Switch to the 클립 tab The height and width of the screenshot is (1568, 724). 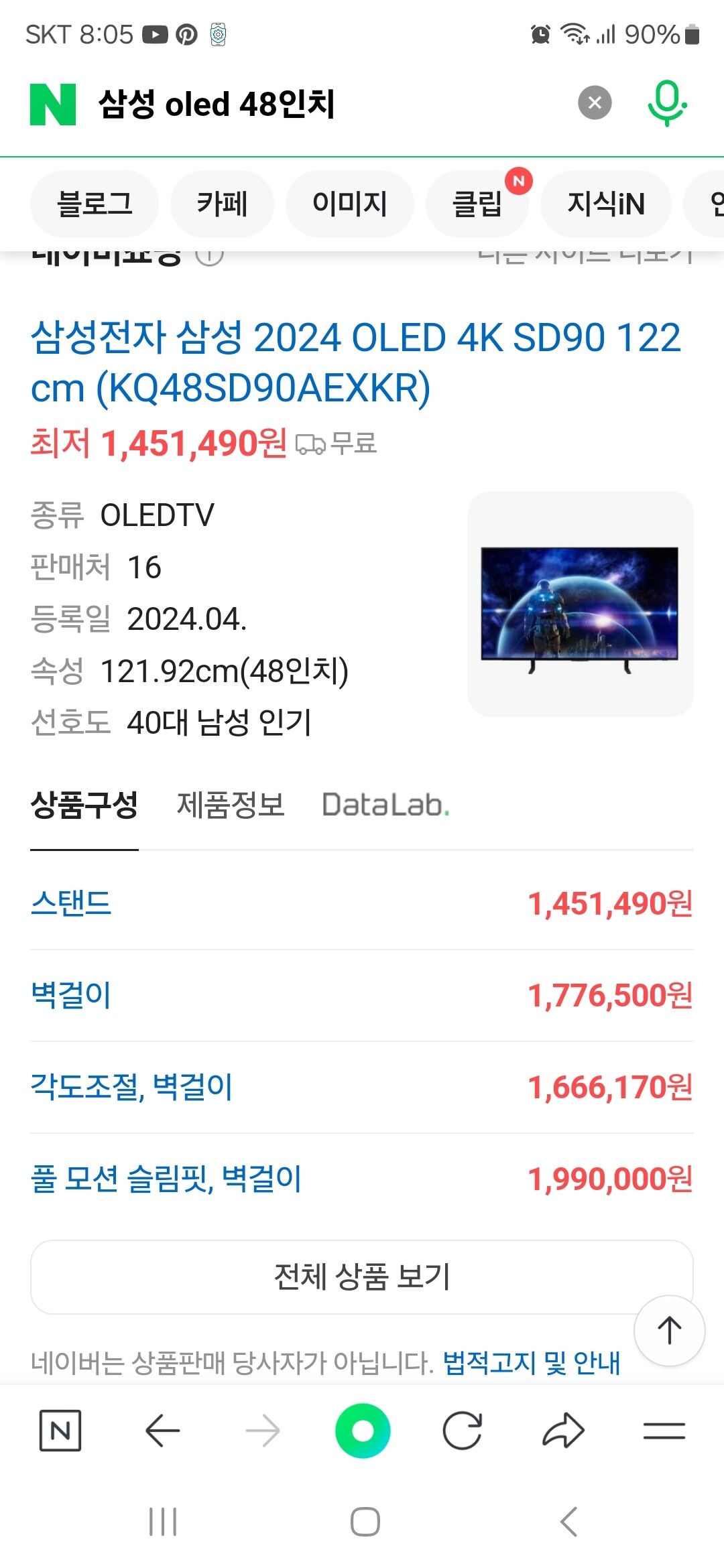point(477,204)
